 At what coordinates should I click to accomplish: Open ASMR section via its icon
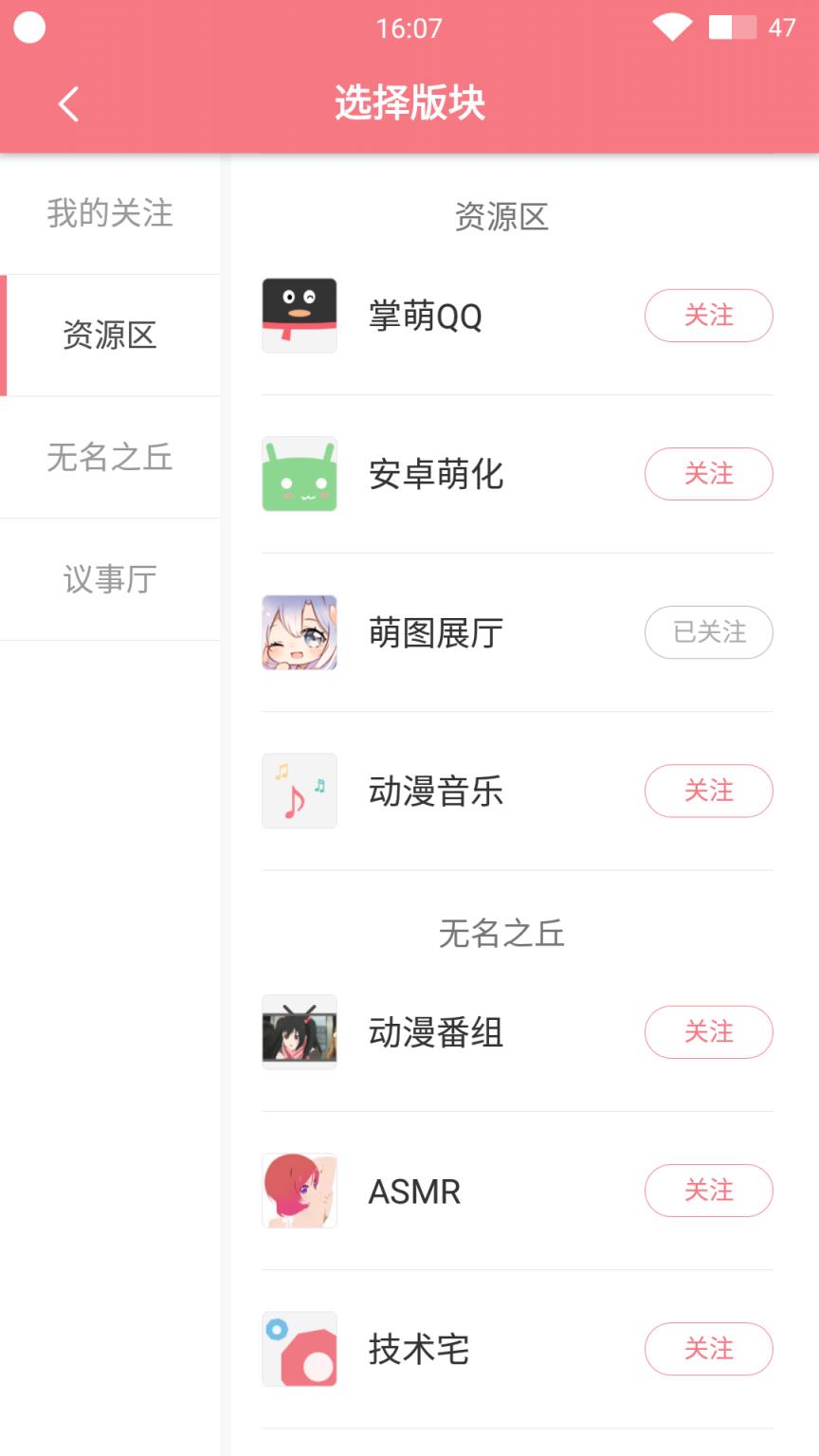tap(299, 1191)
